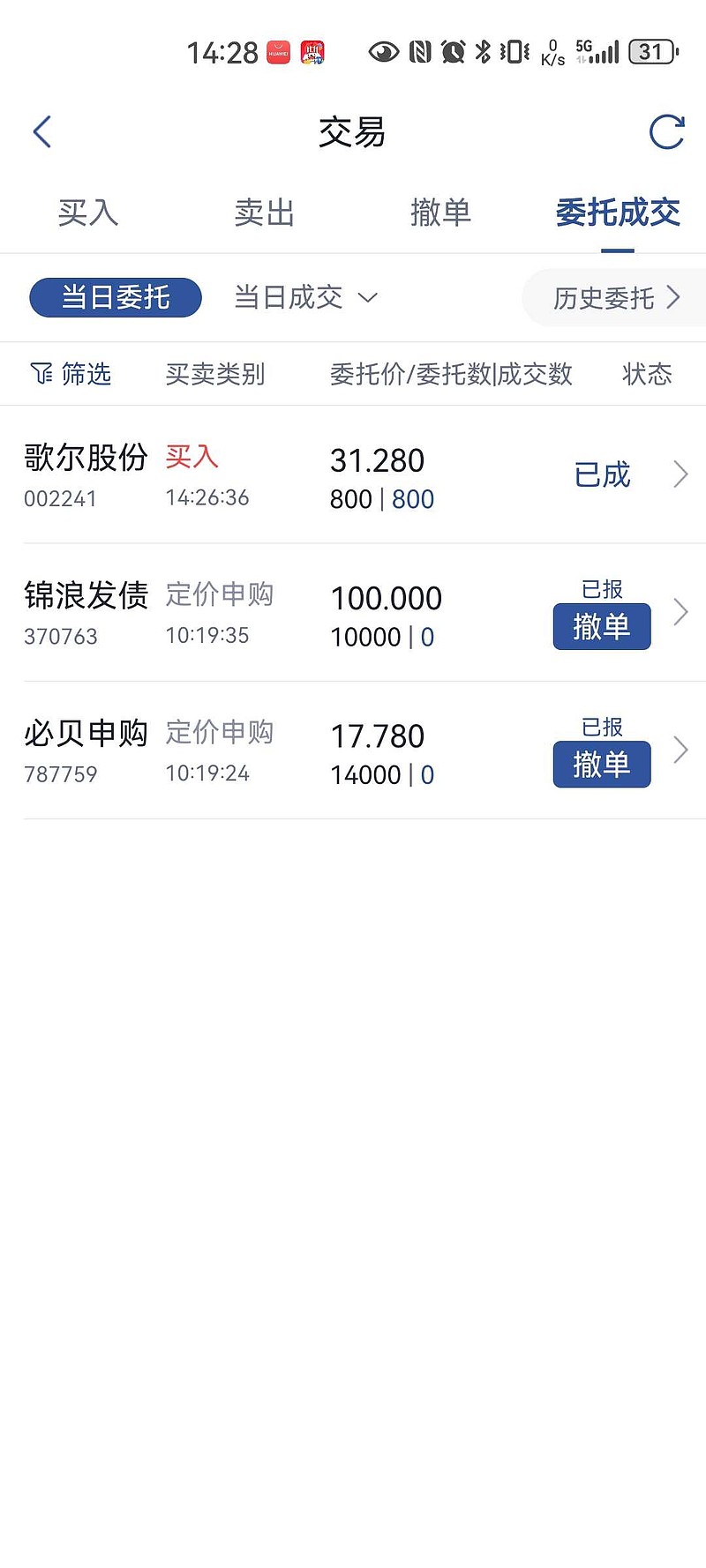
Task: Open details chevron for 歌尔股份 order
Action: (x=680, y=474)
